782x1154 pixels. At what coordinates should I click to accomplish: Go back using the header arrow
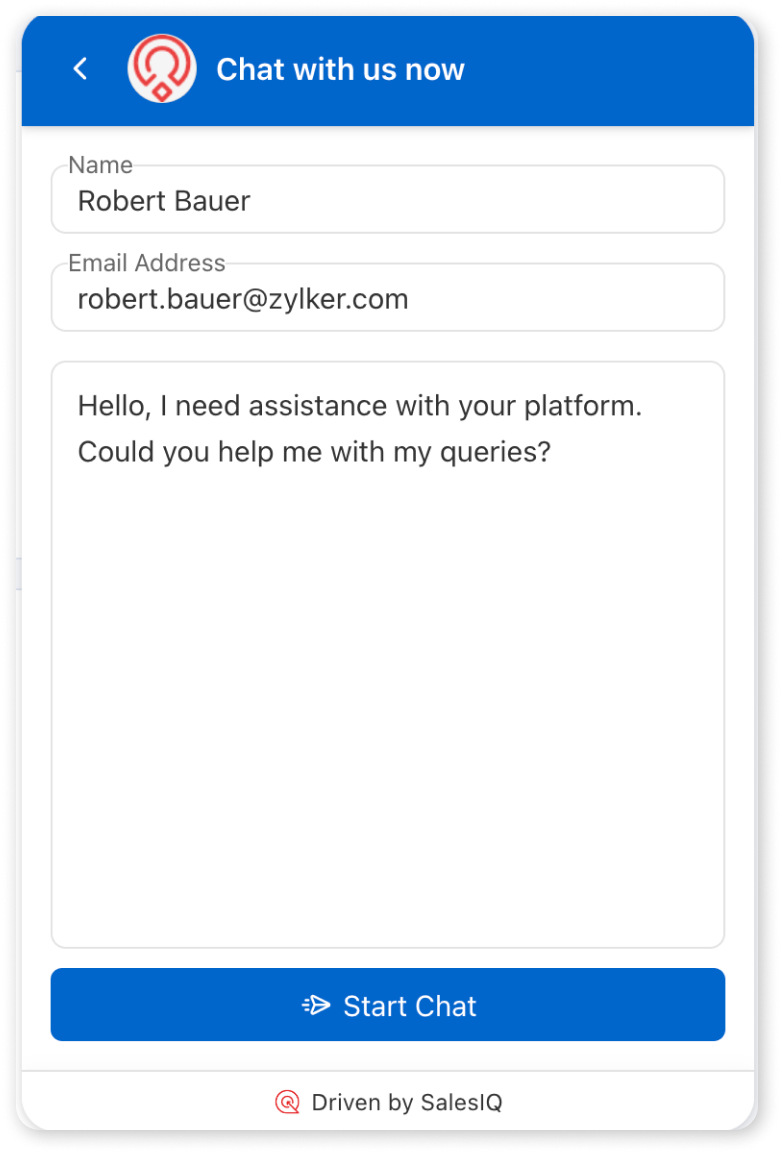(x=80, y=69)
